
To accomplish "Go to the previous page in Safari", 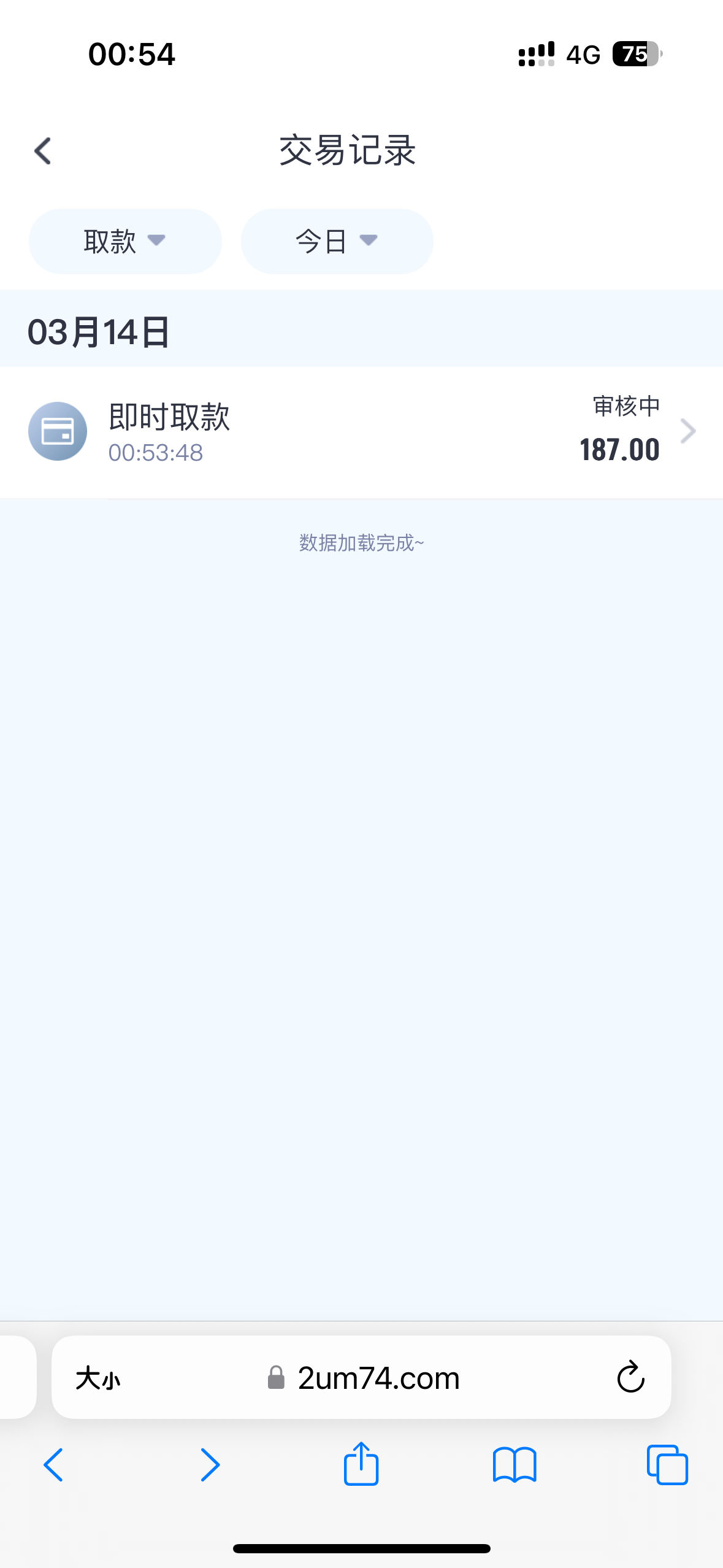I will pyautogui.click(x=54, y=1465).
